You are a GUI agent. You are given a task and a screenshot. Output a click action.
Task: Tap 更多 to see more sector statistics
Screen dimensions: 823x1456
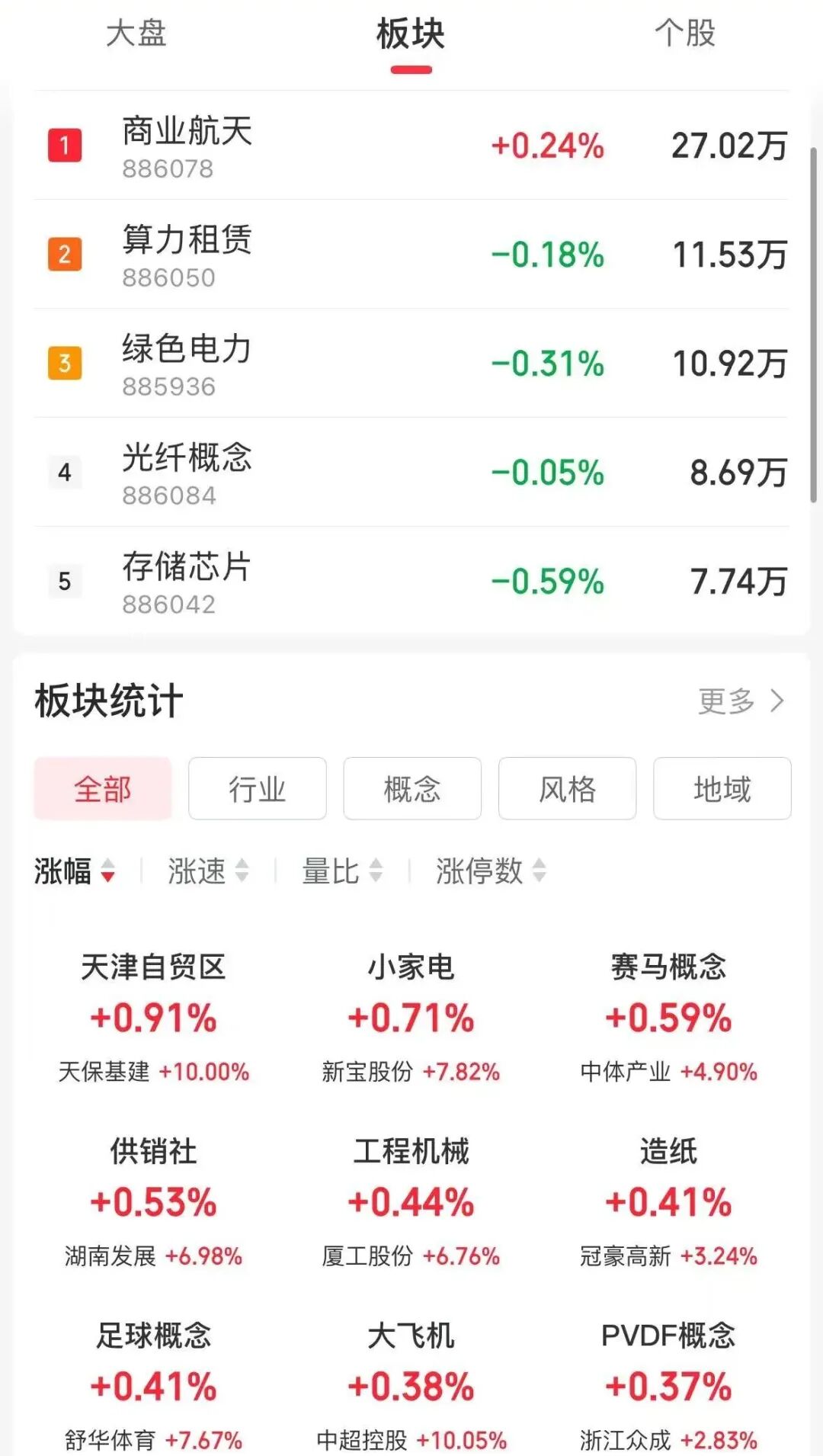(x=740, y=701)
